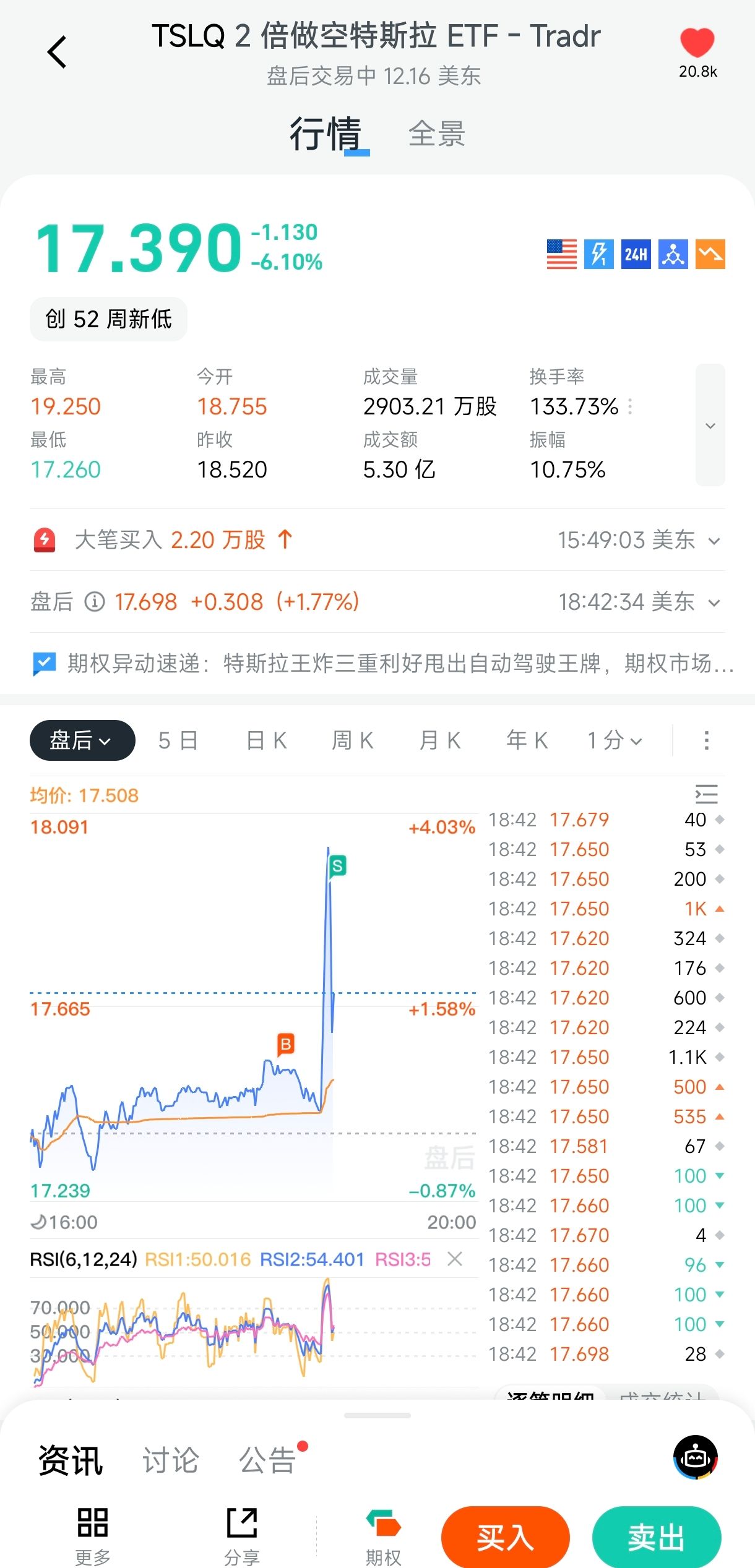Expand the stock stats panel chevron

pyautogui.click(x=710, y=425)
